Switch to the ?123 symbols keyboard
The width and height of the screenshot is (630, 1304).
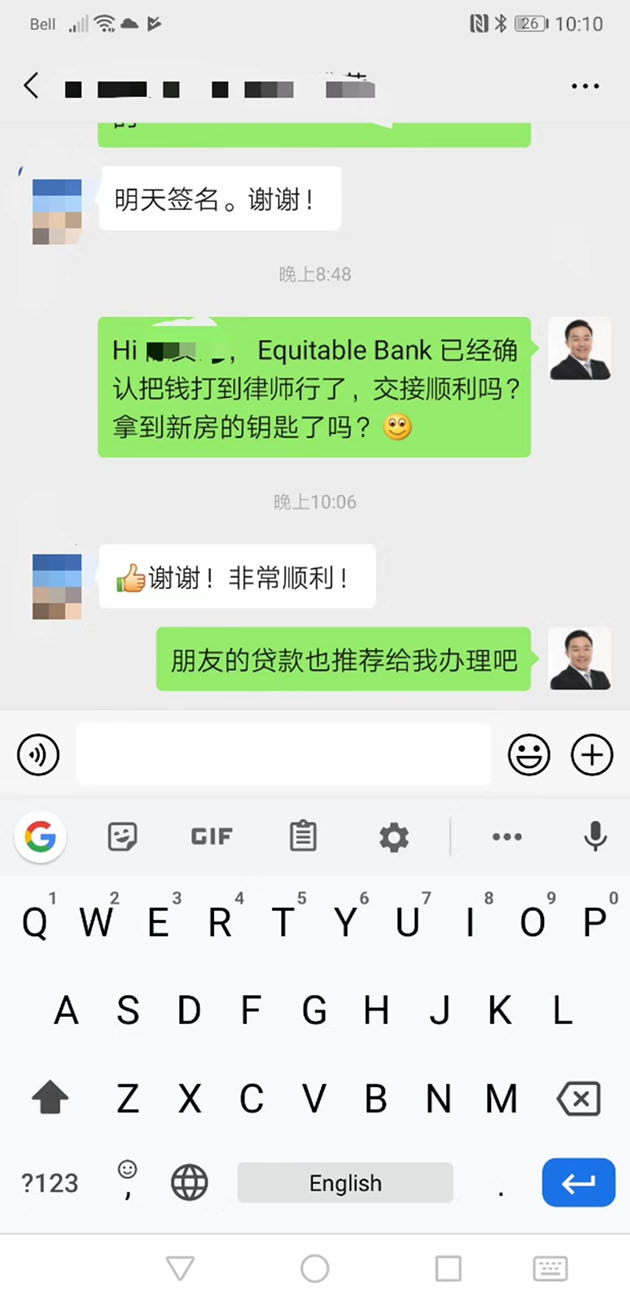tap(50, 1183)
